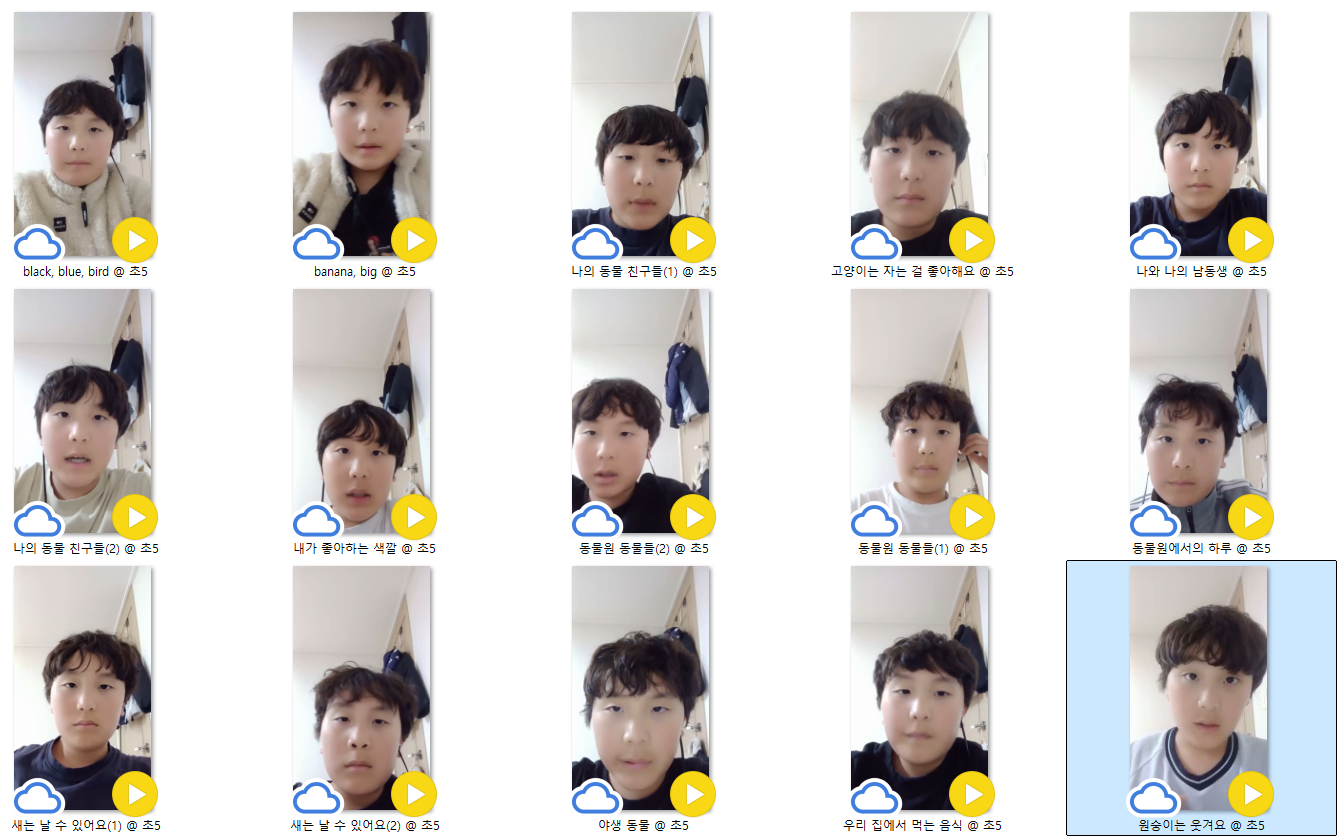The width and height of the screenshot is (1343, 839).
Task: Open the '우리 집에서 먹는 음식' video
Action: pyautogui.click(x=920, y=689)
